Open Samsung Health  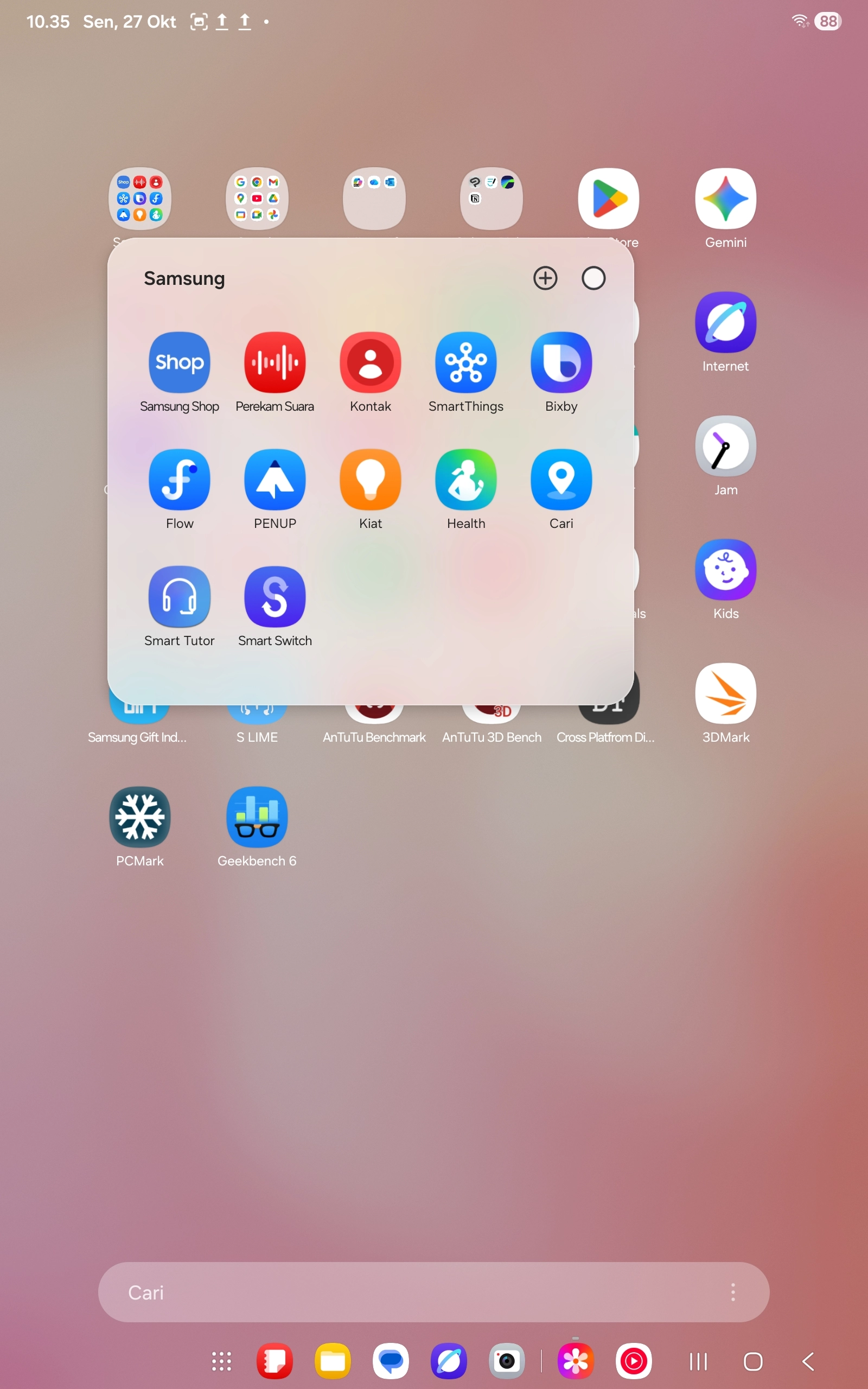tap(465, 480)
